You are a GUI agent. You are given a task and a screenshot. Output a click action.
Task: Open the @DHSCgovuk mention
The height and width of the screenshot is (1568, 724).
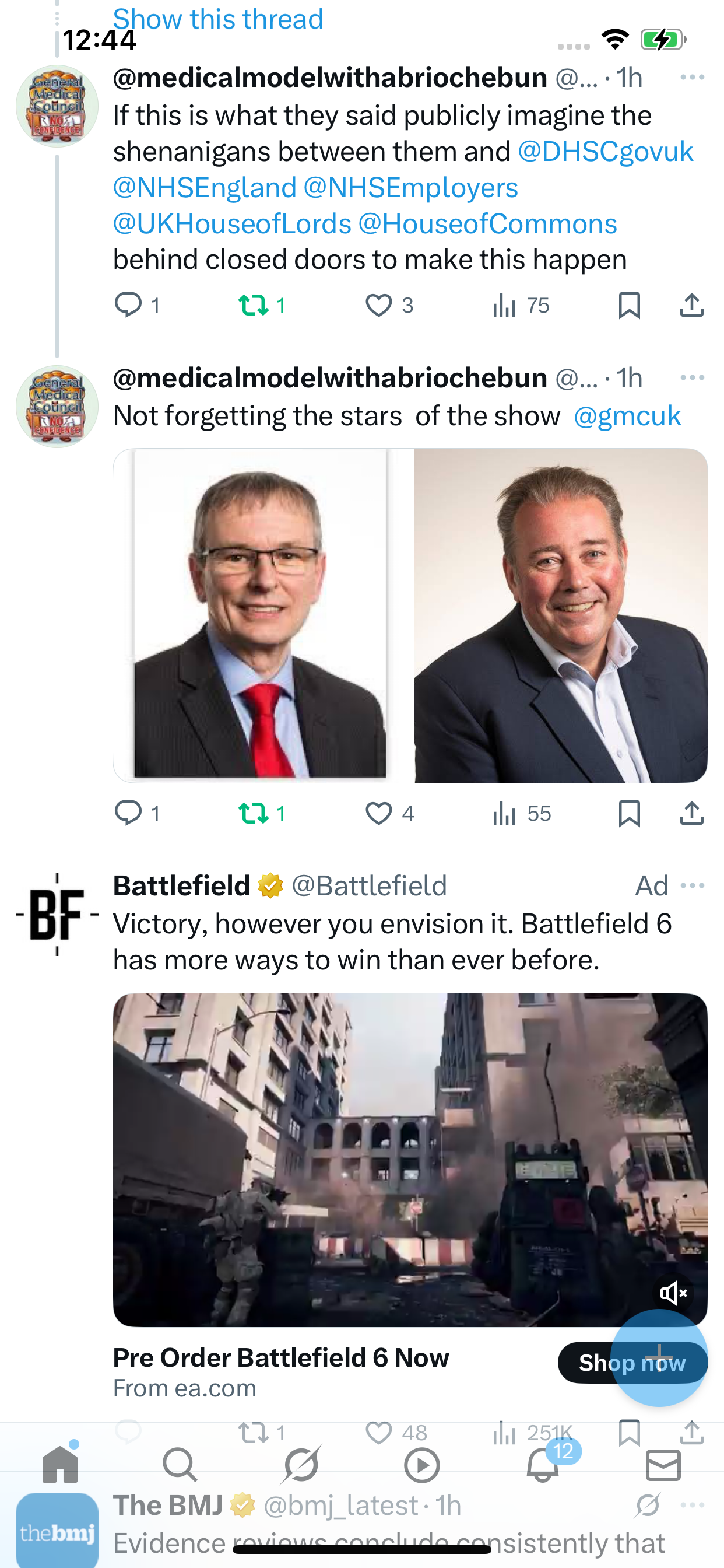coord(604,152)
